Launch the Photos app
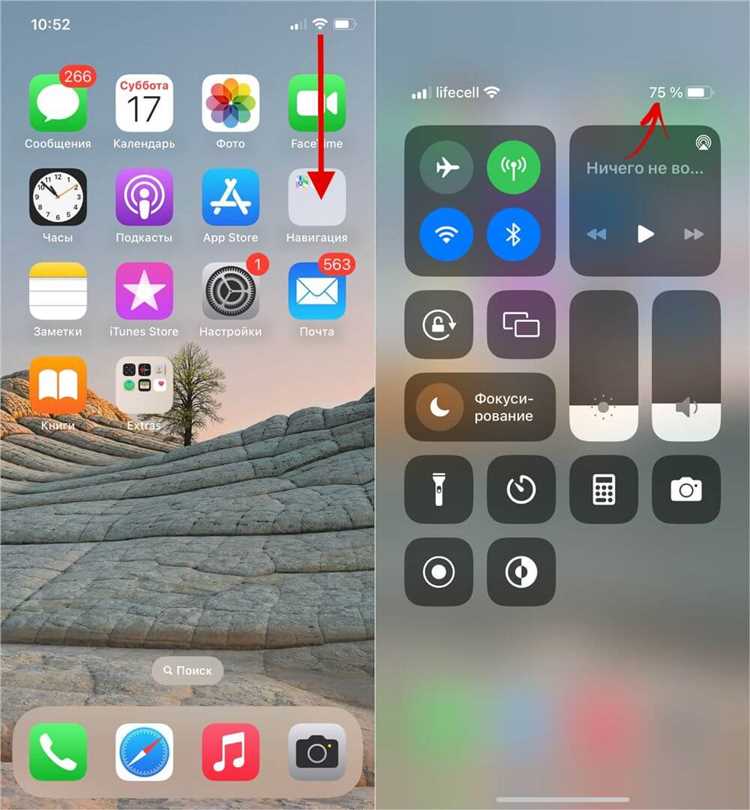This screenshot has height=810, width=750. 231,103
